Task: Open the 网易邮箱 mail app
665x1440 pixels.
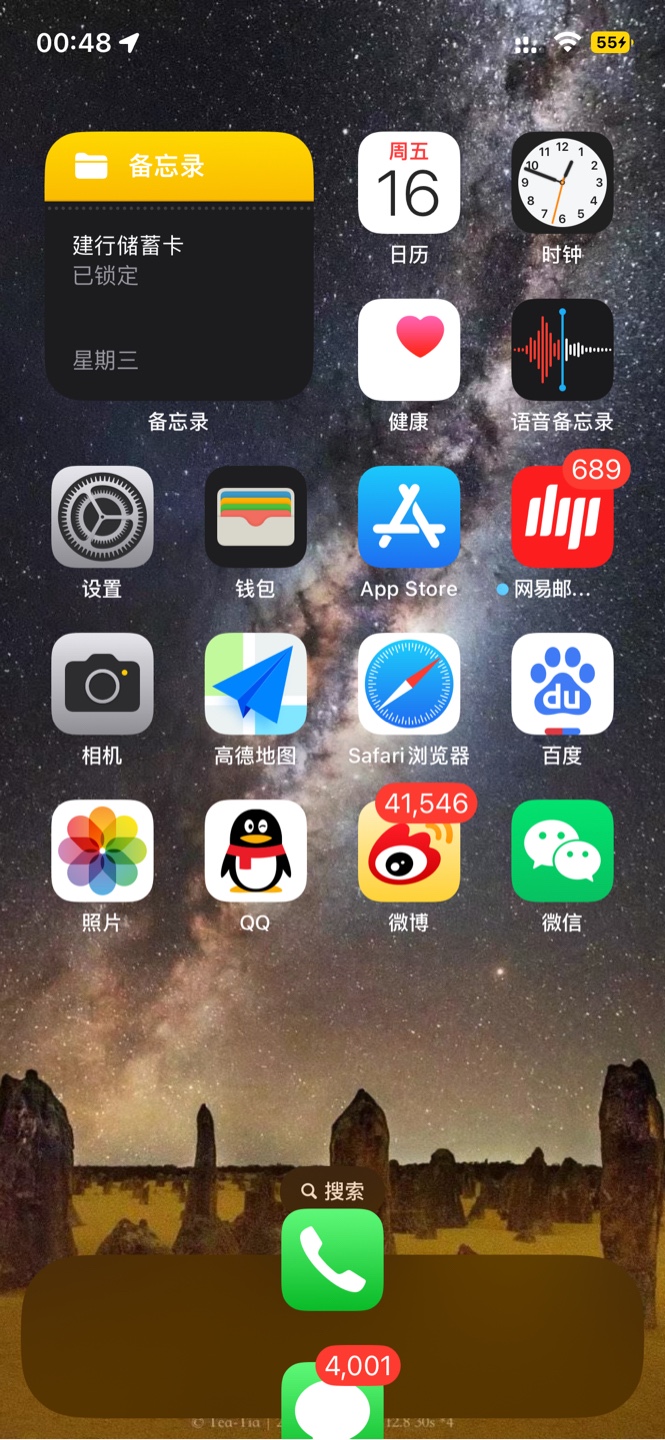Action: click(x=562, y=517)
